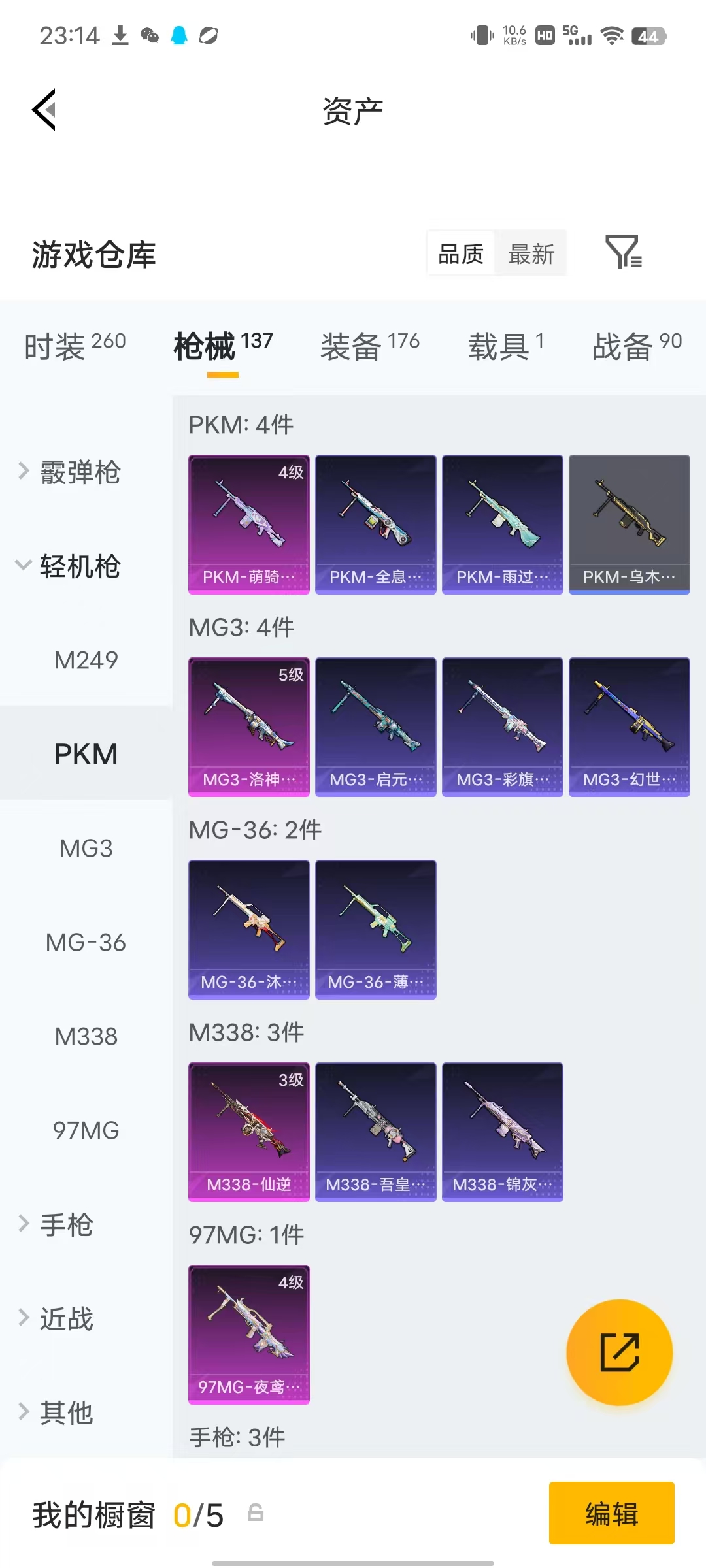
Task: Select MG-36 in the side list
Action: pyautogui.click(x=86, y=942)
